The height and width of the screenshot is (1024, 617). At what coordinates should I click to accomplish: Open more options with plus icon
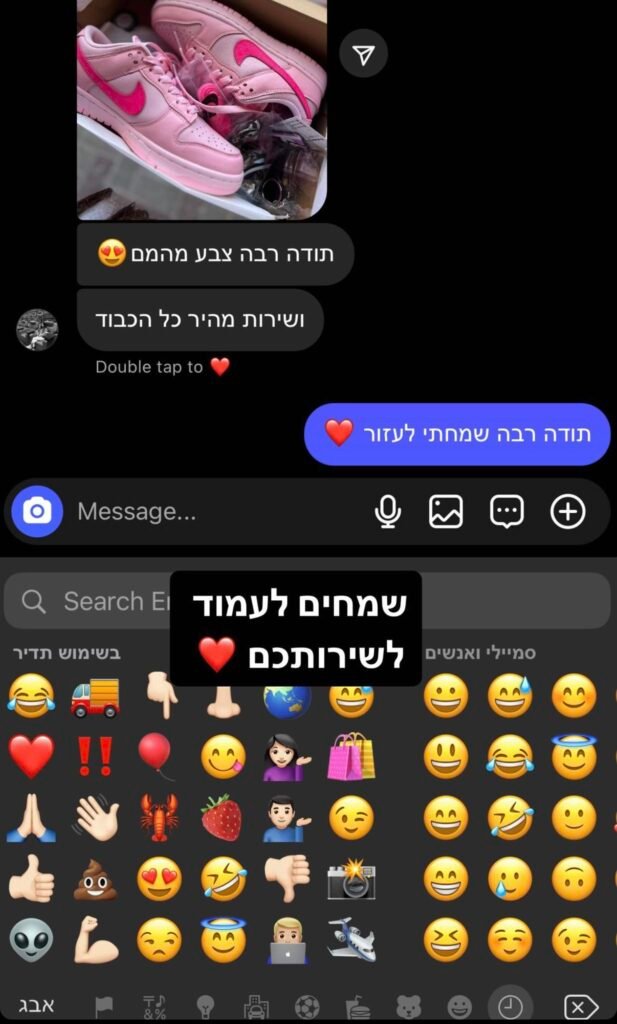tap(568, 512)
